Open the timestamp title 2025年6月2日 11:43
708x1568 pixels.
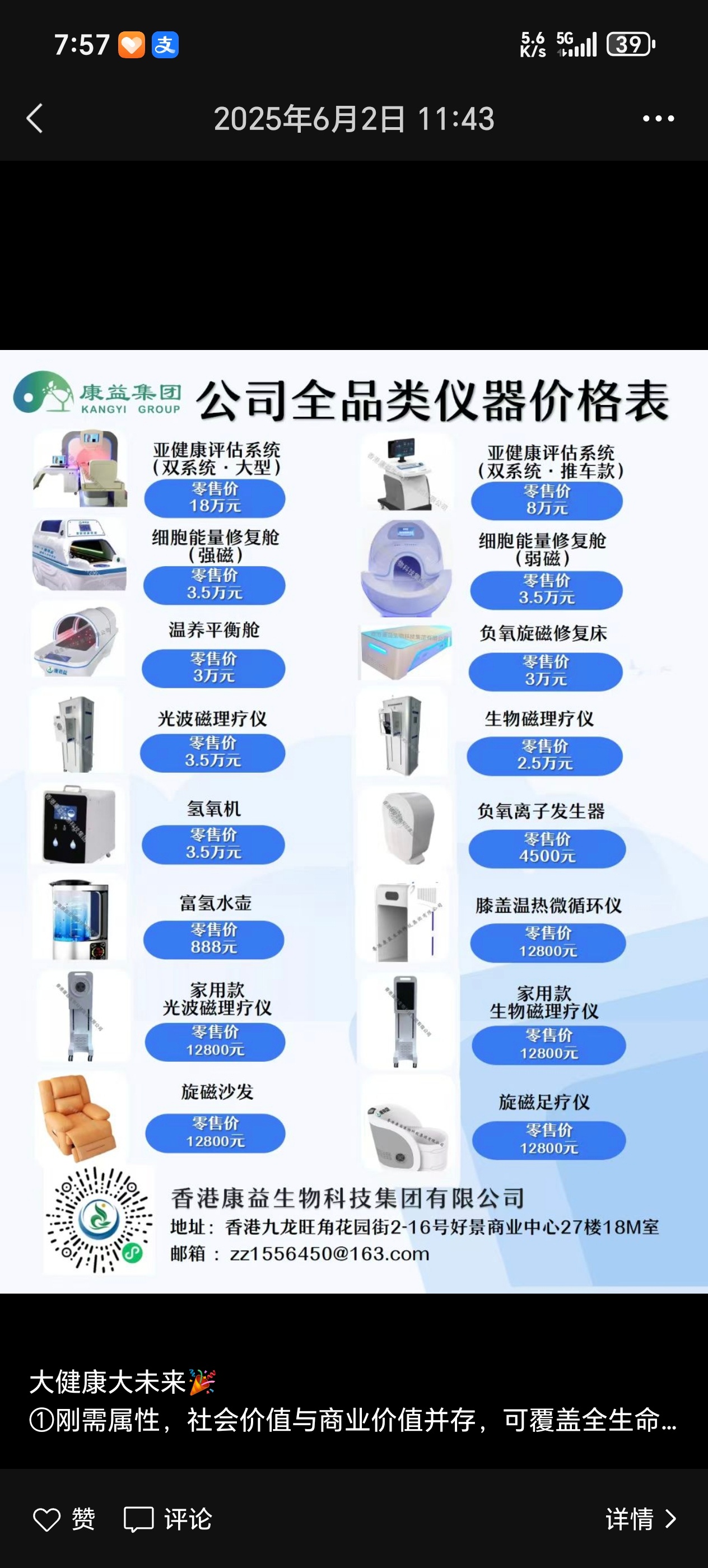tap(355, 119)
